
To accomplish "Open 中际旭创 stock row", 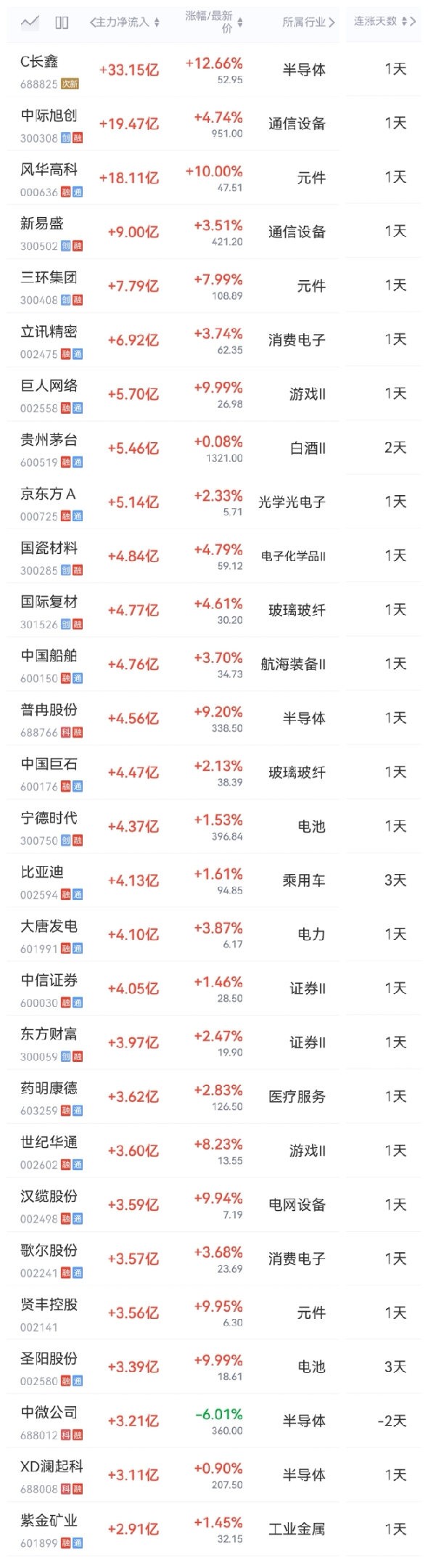I will (x=214, y=123).
